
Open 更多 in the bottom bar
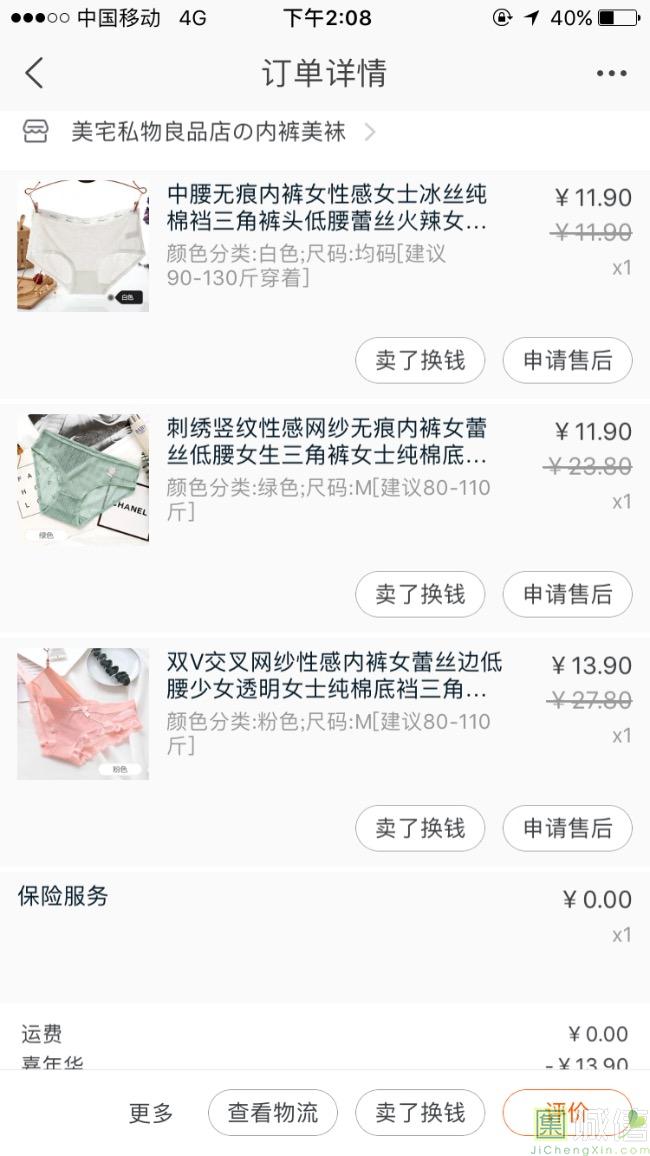tap(151, 1113)
